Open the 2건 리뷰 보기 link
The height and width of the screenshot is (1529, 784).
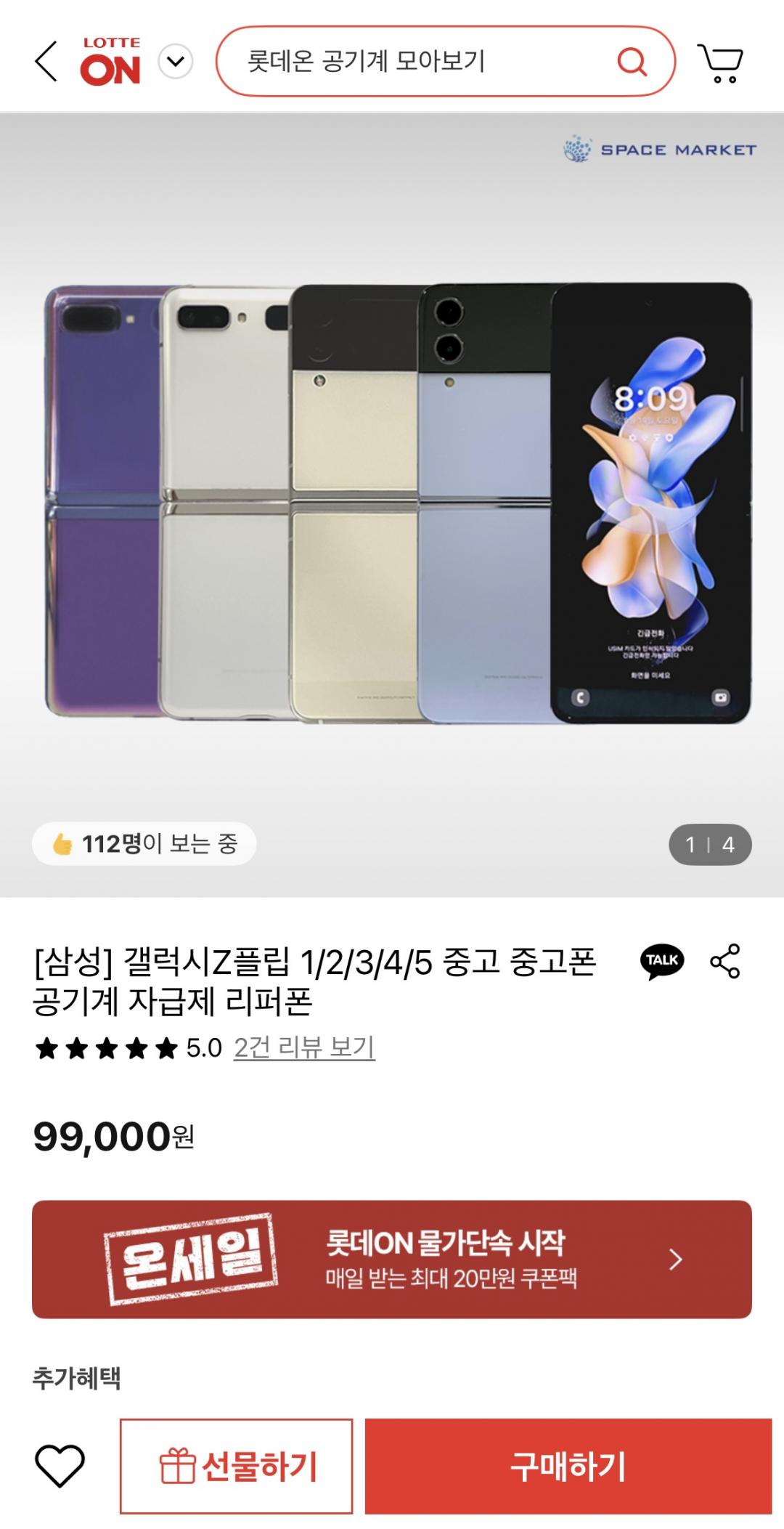point(304,1047)
